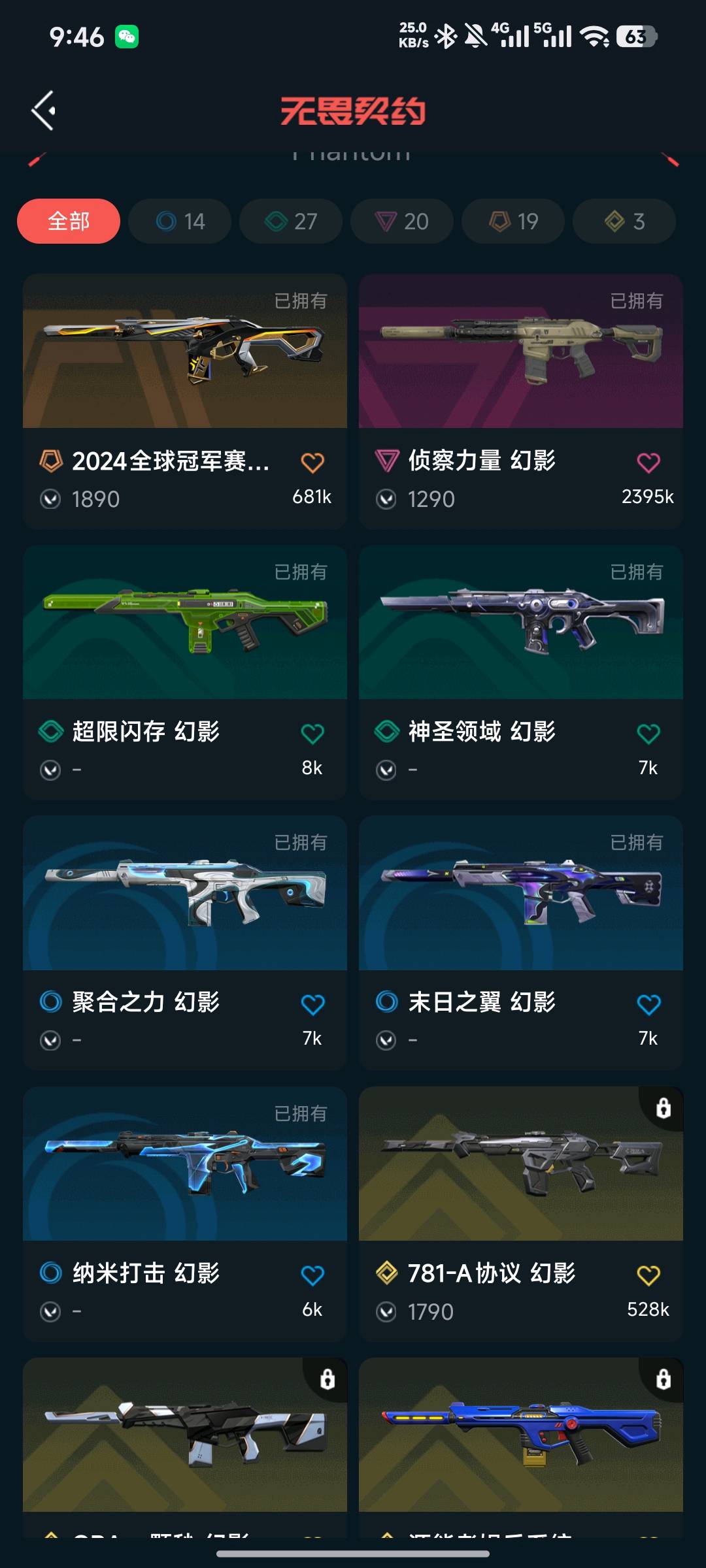Open the 神圣领域 幻影 skin card

point(521,623)
